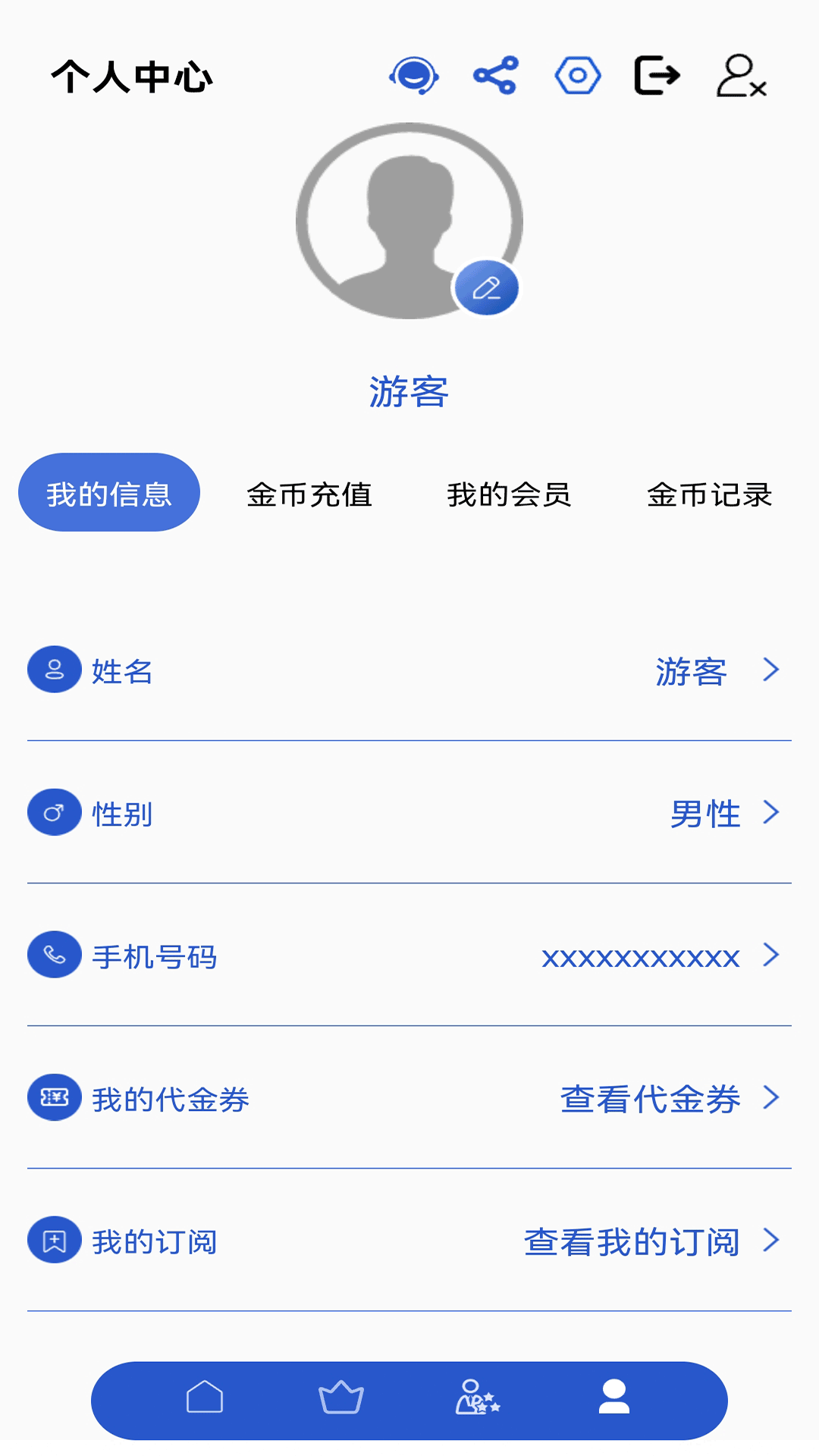Select the profile person icon in bottom bar

pyautogui.click(x=614, y=1400)
